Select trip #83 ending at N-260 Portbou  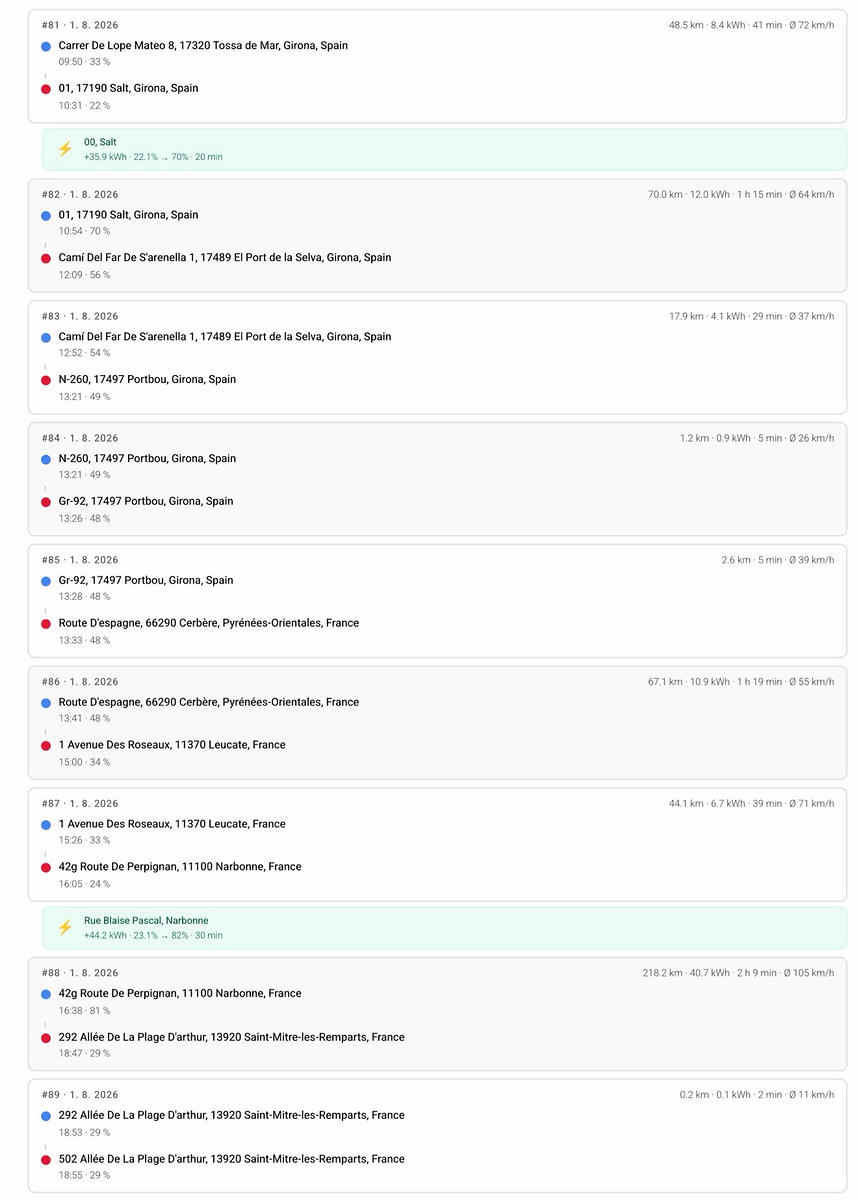[x=437, y=357]
